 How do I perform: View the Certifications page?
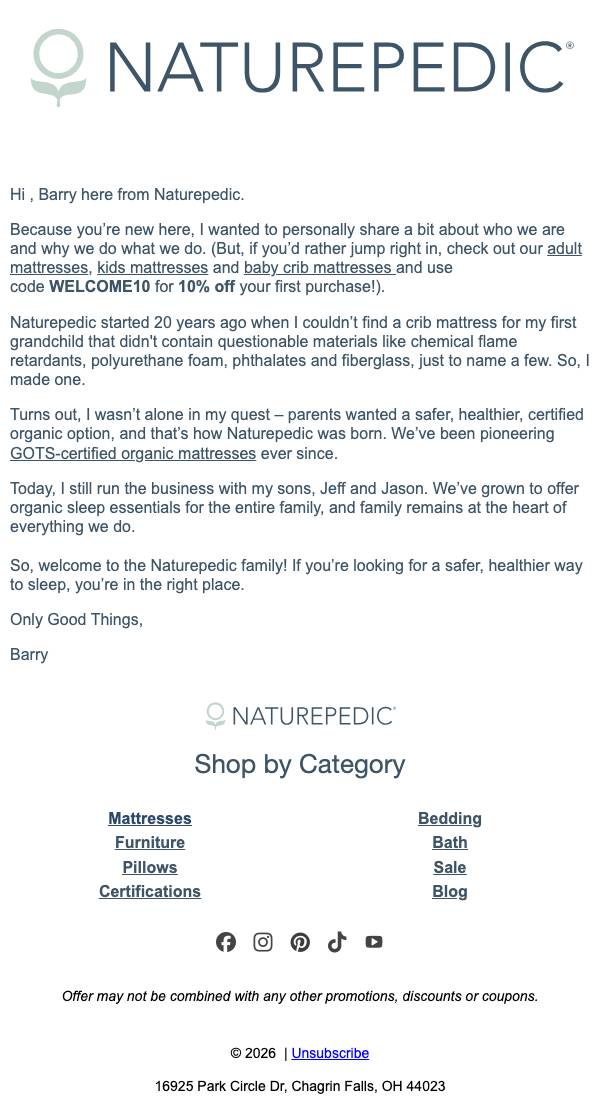pos(150,892)
